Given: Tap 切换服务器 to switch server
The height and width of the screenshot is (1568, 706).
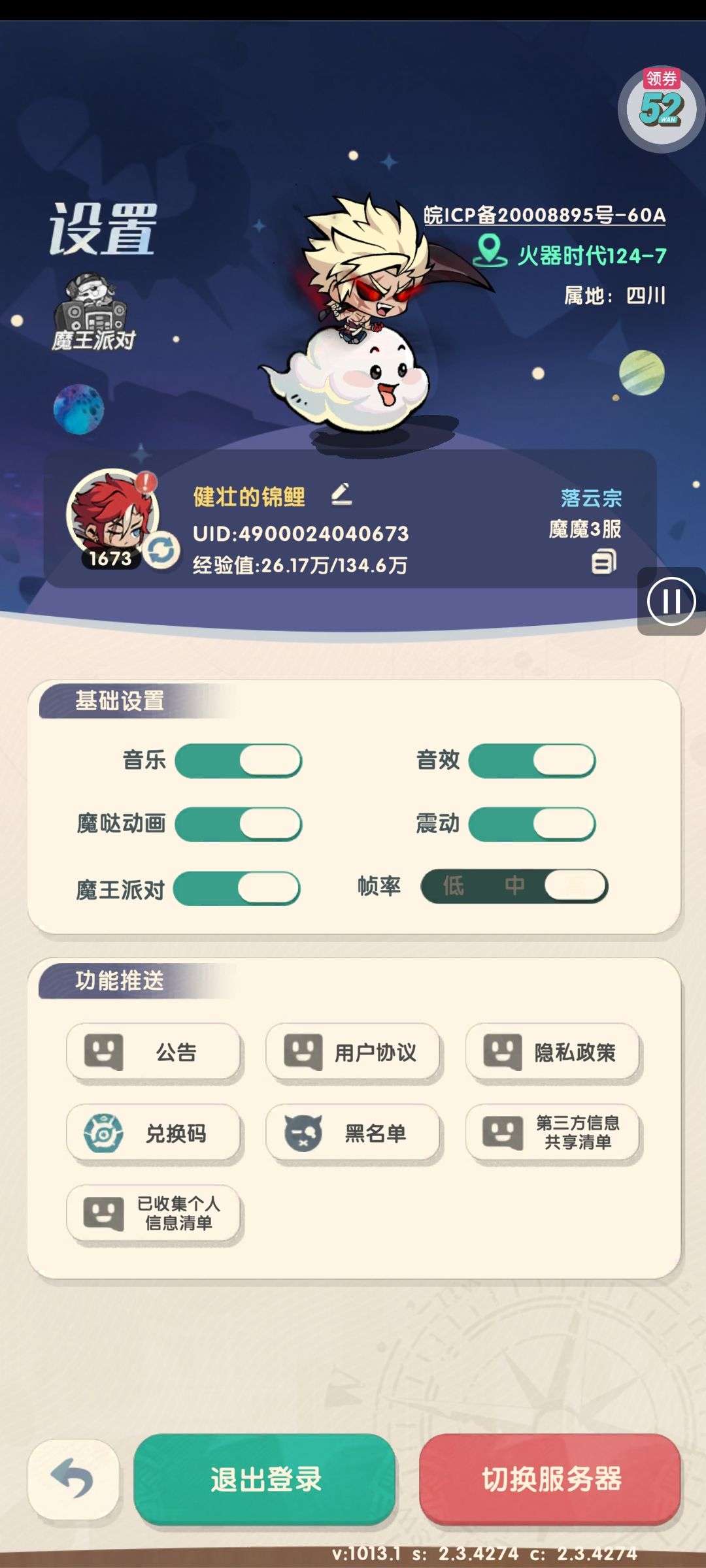Looking at the screenshot, I should pyautogui.click(x=550, y=1479).
